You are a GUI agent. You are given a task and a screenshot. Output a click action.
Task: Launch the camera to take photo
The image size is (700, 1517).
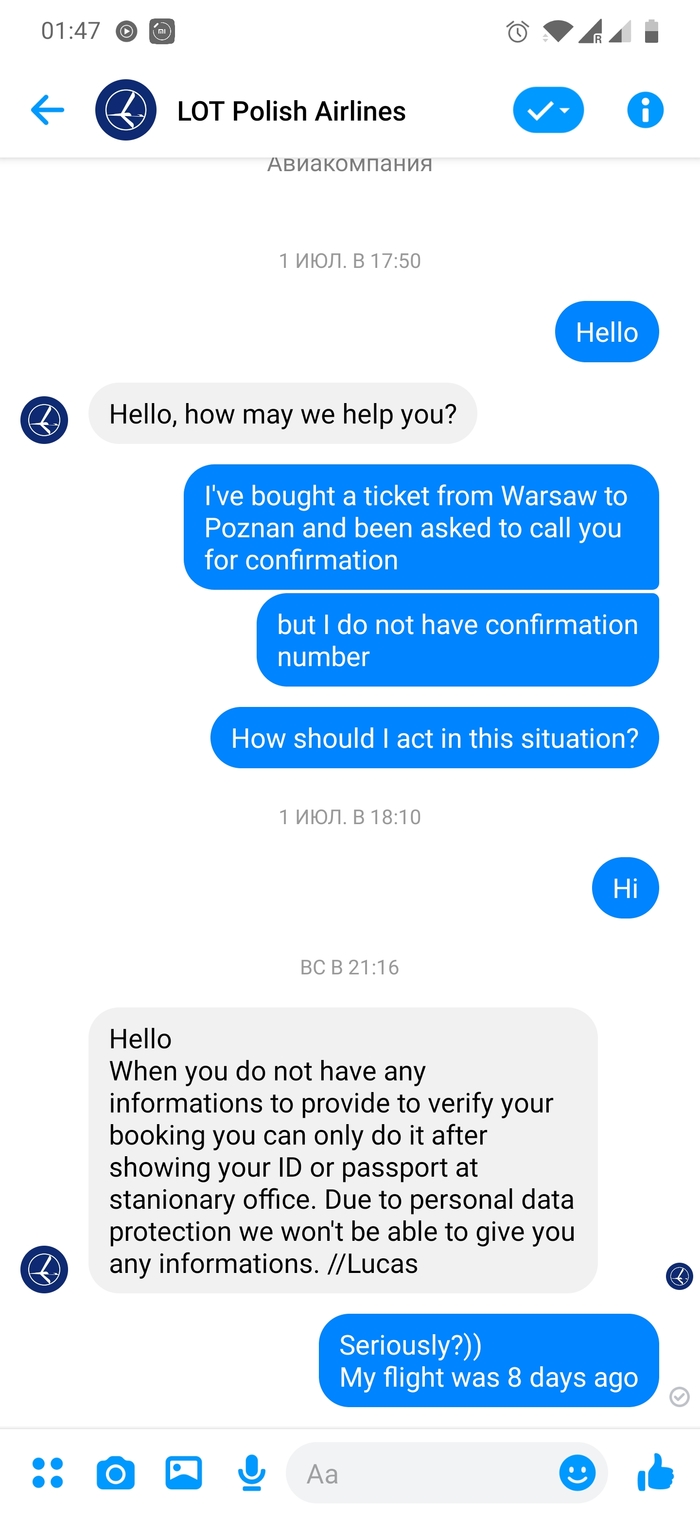coord(115,1472)
